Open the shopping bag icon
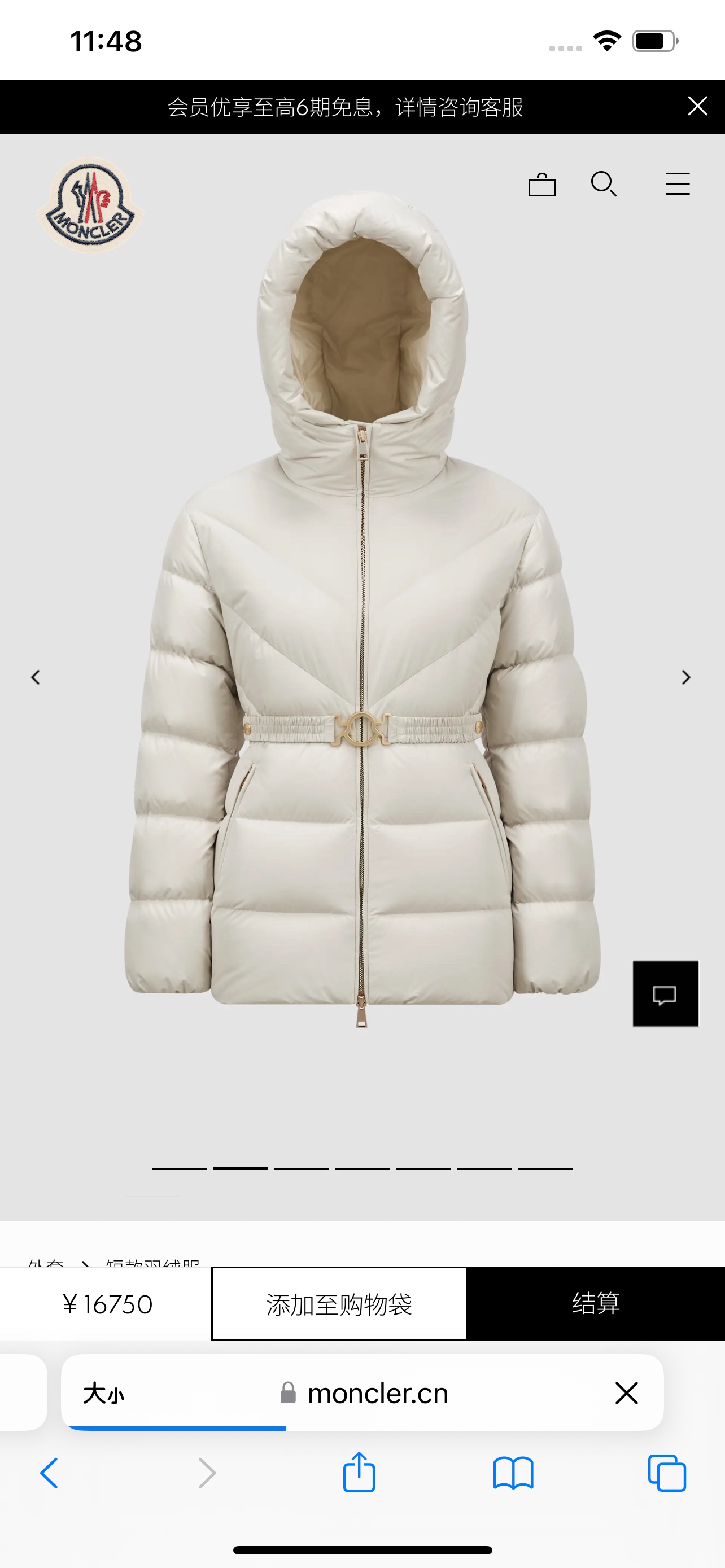The image size is (725, 1568). pos(541,185)
